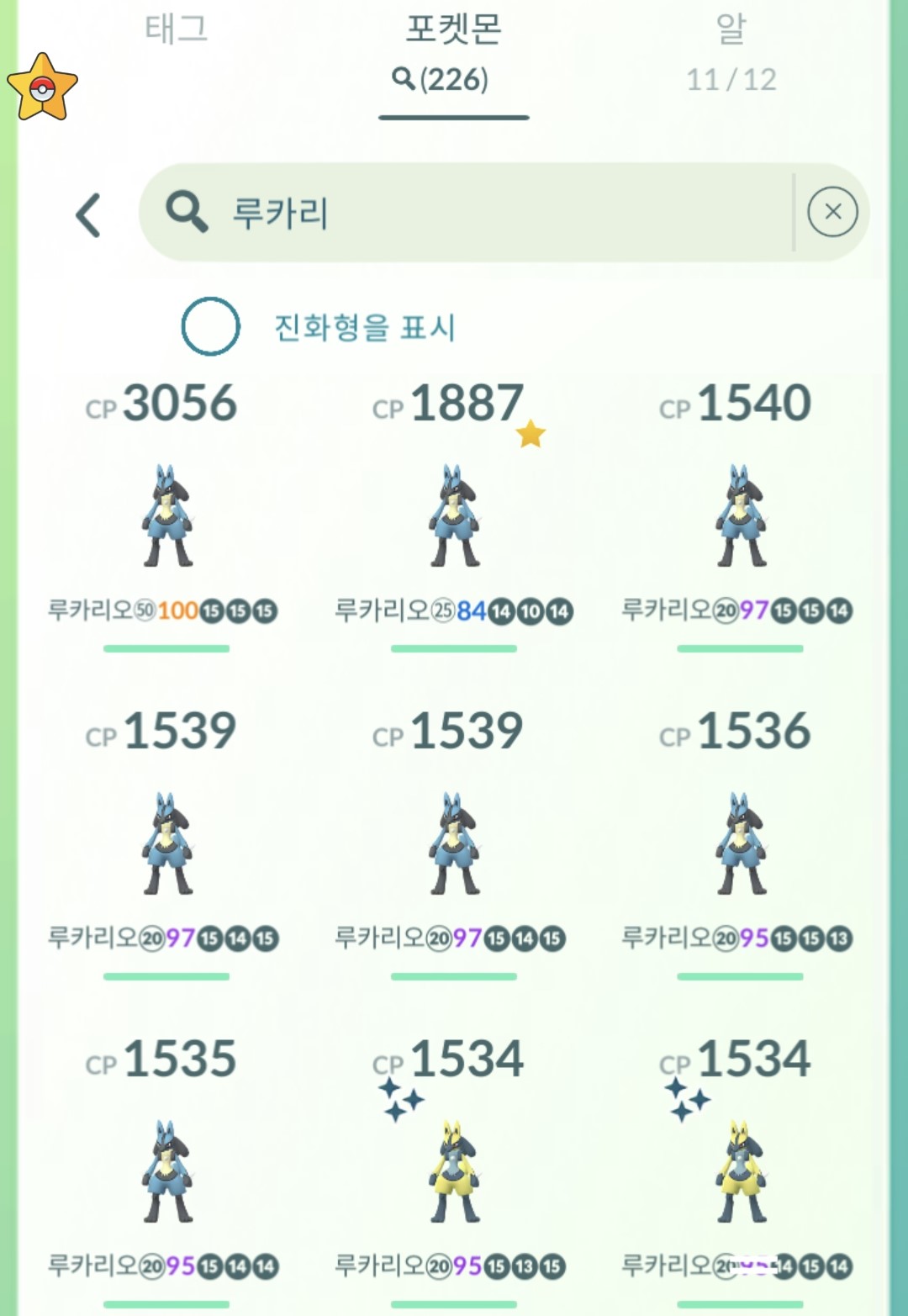
Task: Open the CP 1540 Lucario
Action: point(741,515)
